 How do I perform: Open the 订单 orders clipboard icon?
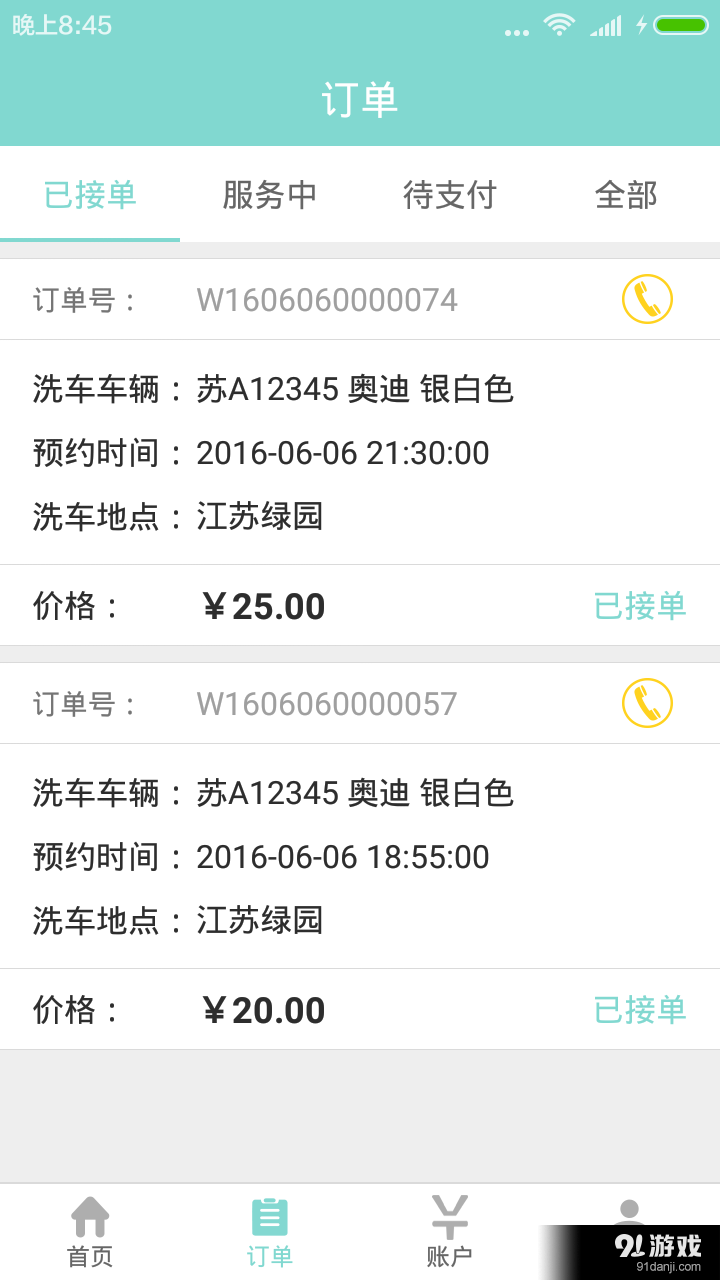click(x=270, y=1218)
